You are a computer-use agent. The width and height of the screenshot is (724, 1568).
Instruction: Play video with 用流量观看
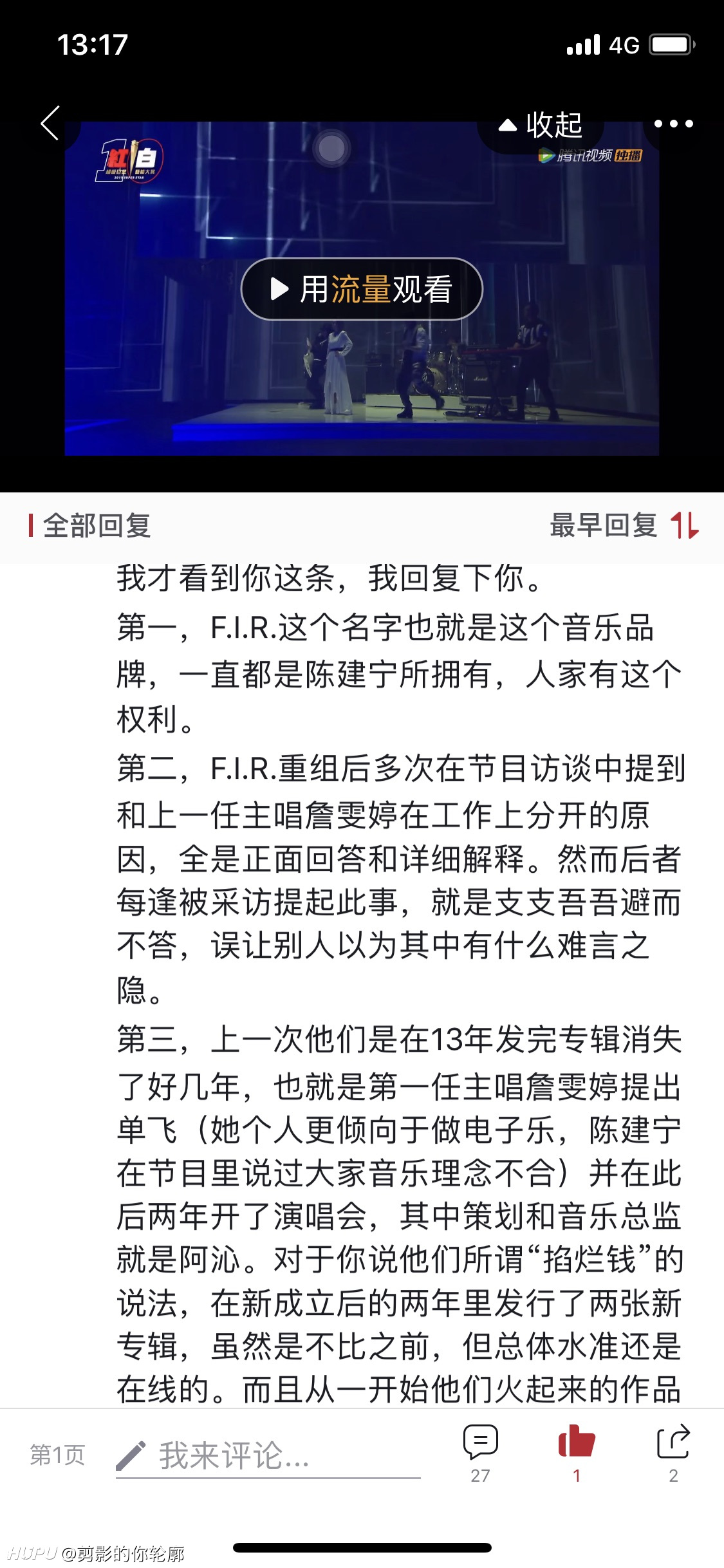362,289
